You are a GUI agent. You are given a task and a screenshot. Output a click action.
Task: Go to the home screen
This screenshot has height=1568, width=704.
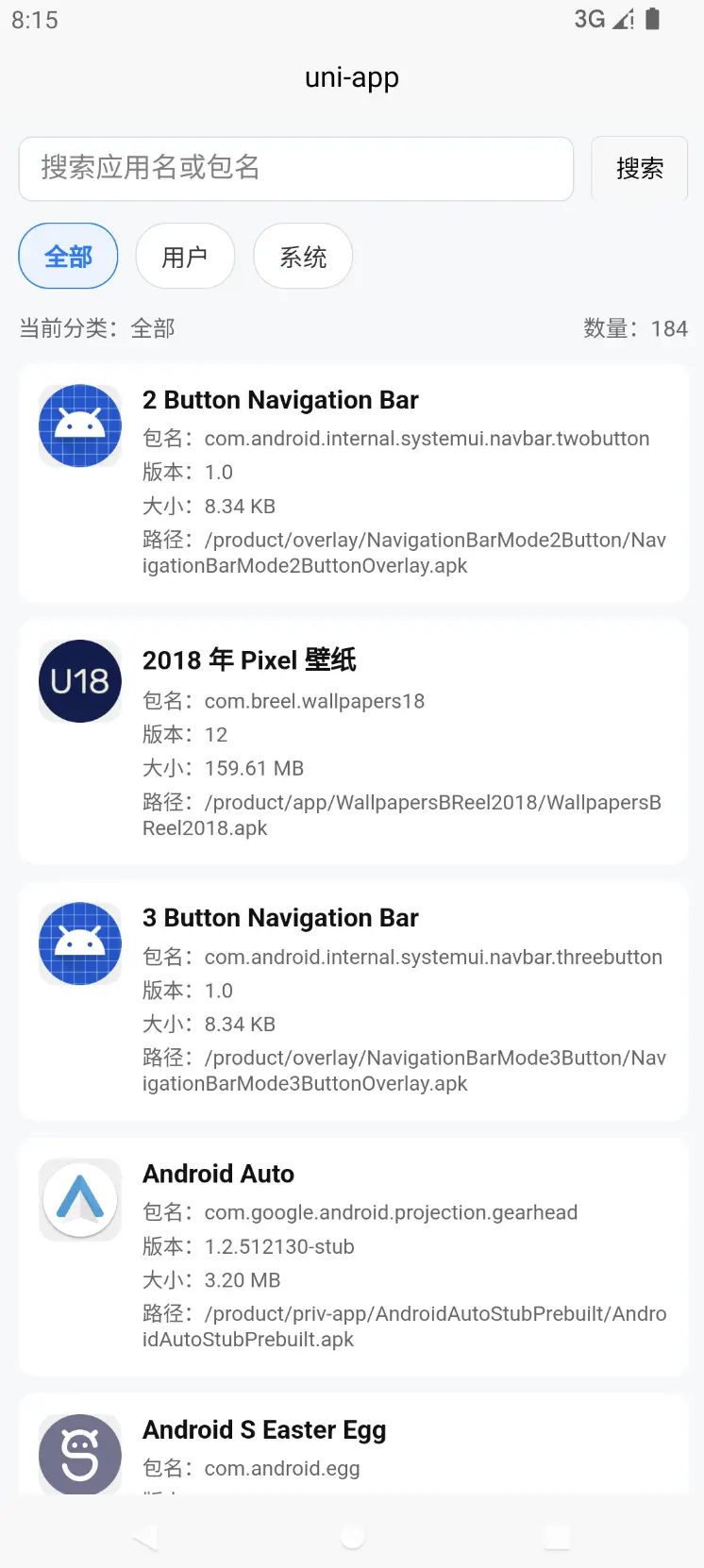coord(352,1538)
